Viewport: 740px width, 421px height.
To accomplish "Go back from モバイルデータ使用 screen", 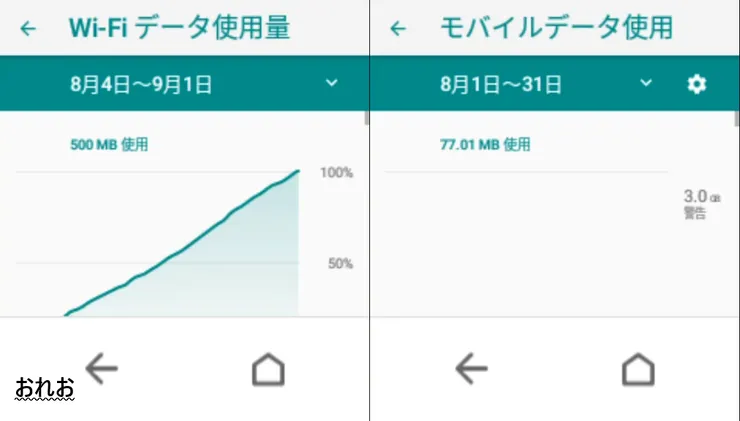I will click(x=398, y=29).
